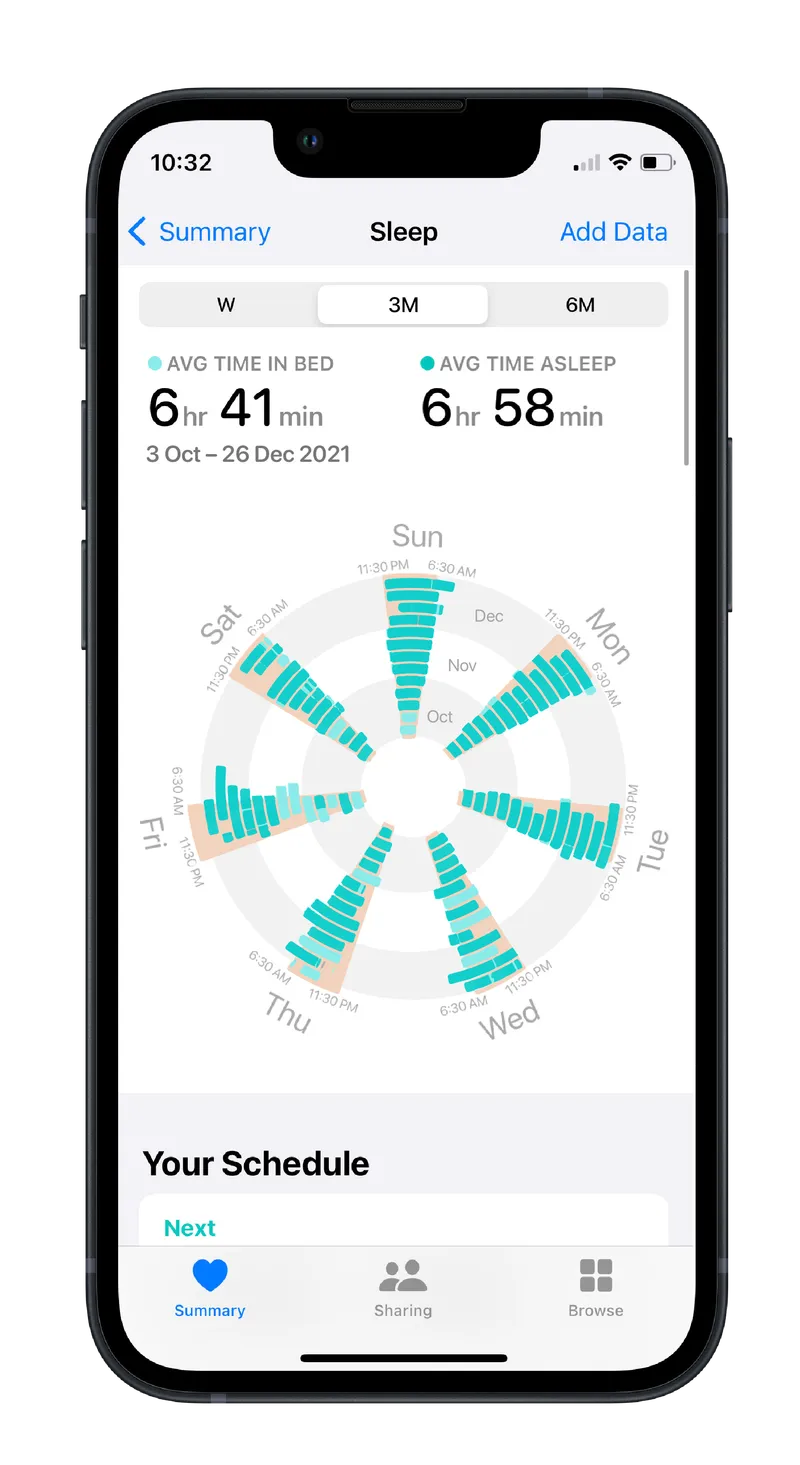The width and height of the screenshot is (800, 1465).
Task: Go back to Summary
Action: (200, 232)
